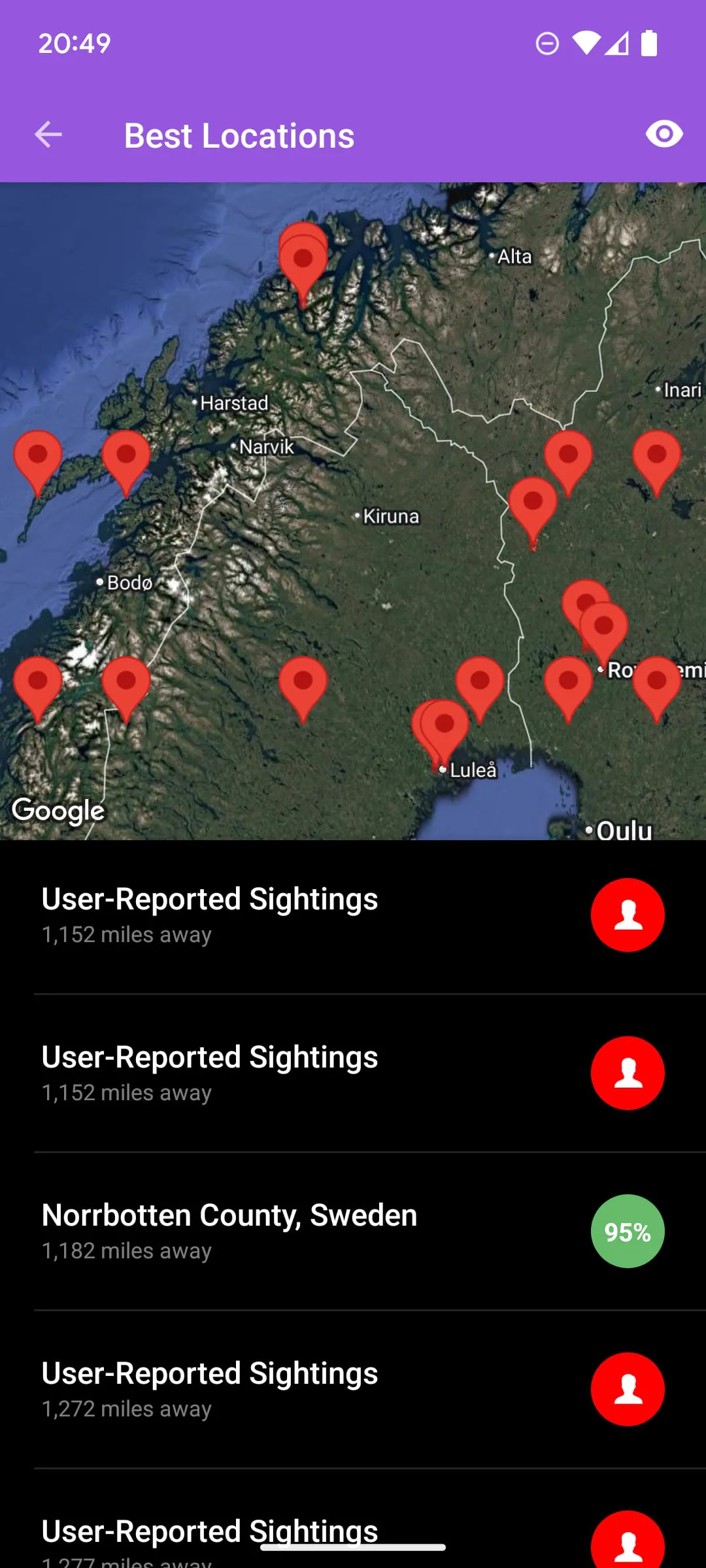Click the green 95% probability badge

[627, 1231]
